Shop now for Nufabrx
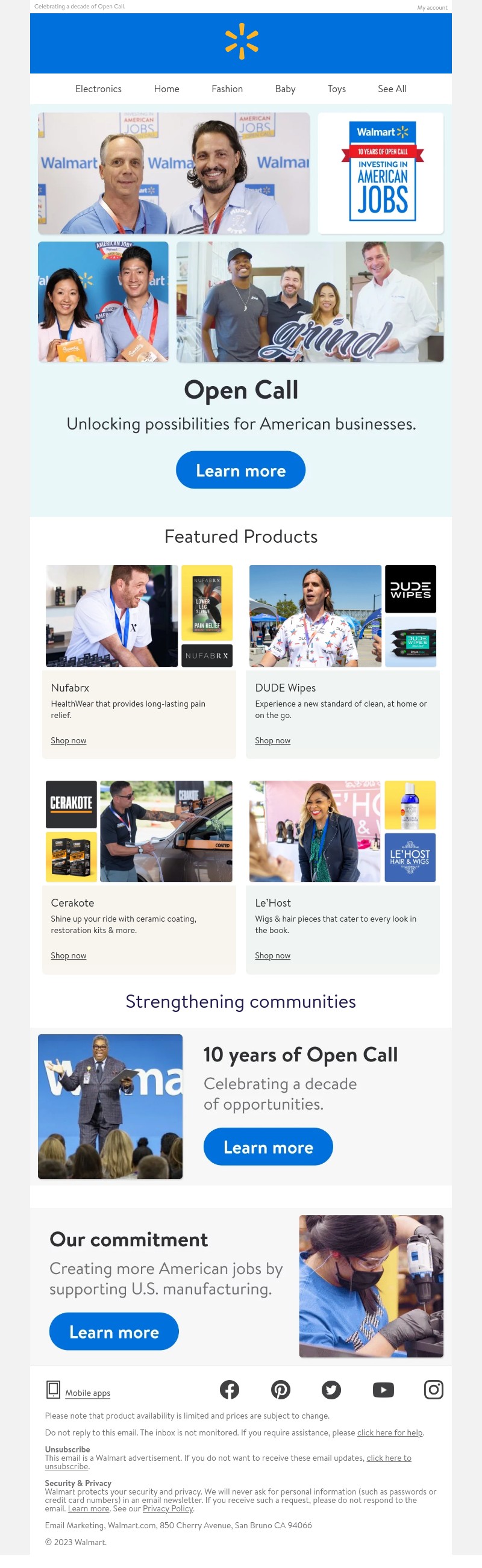This screenshot has width=482, height=1568. tap(68, 741)
